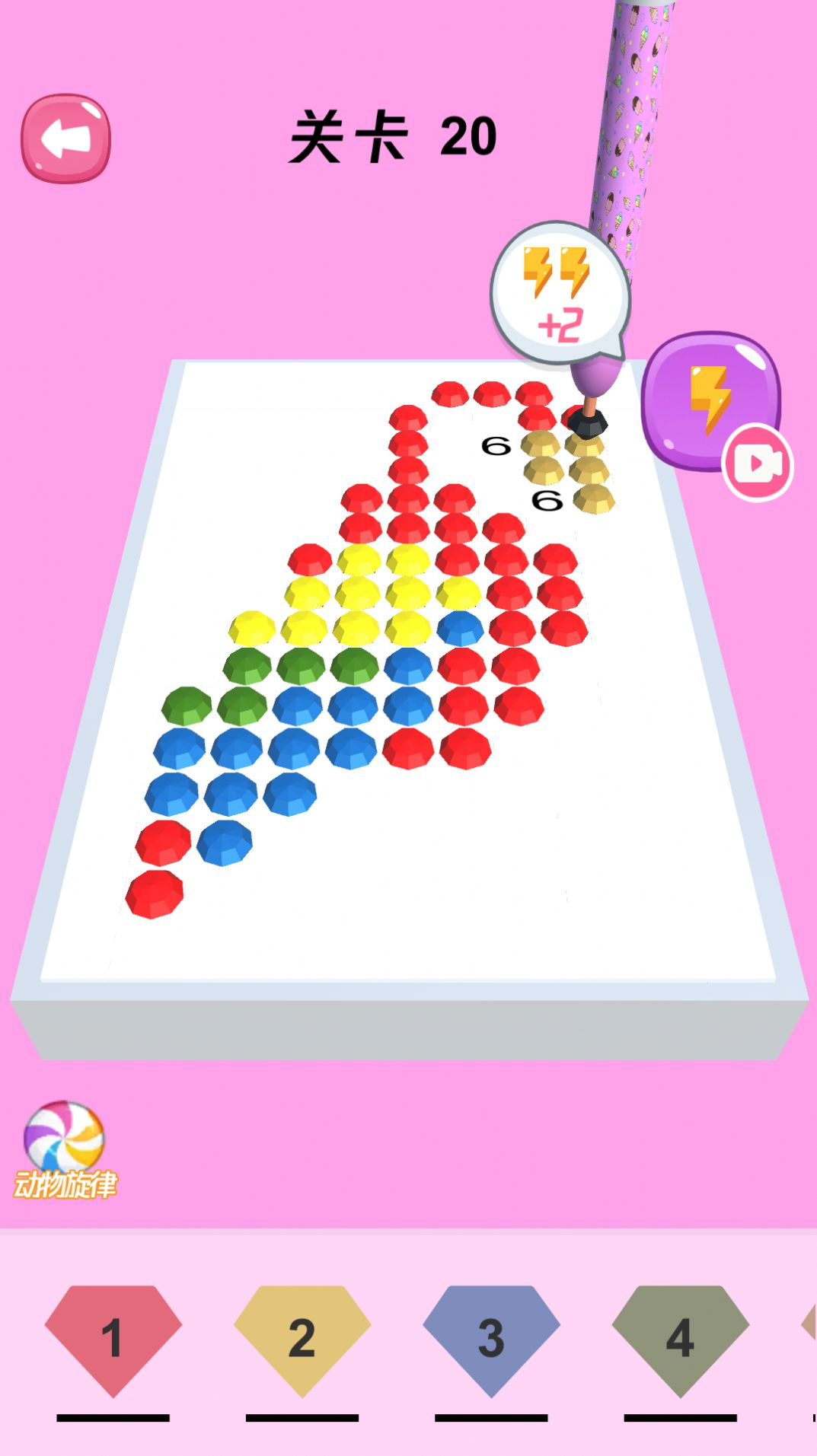Choose blue gem color number 3
817x1456 pixels.
click(x=491, y=1339)
